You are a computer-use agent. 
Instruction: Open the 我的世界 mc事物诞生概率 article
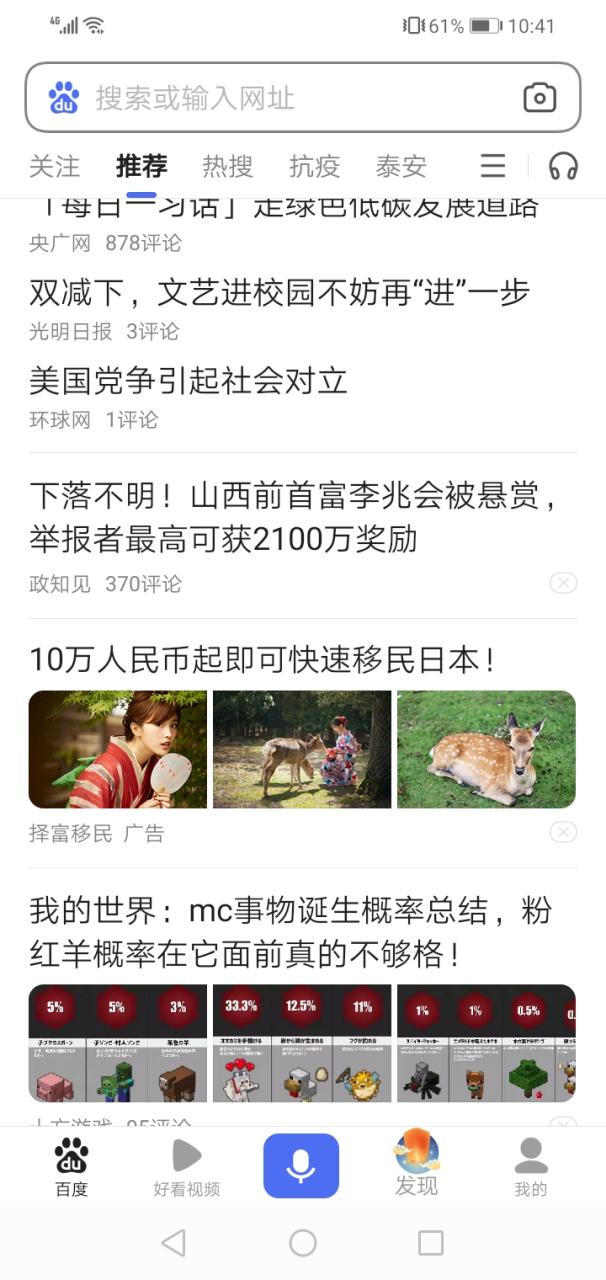click(x=290, y=931)
